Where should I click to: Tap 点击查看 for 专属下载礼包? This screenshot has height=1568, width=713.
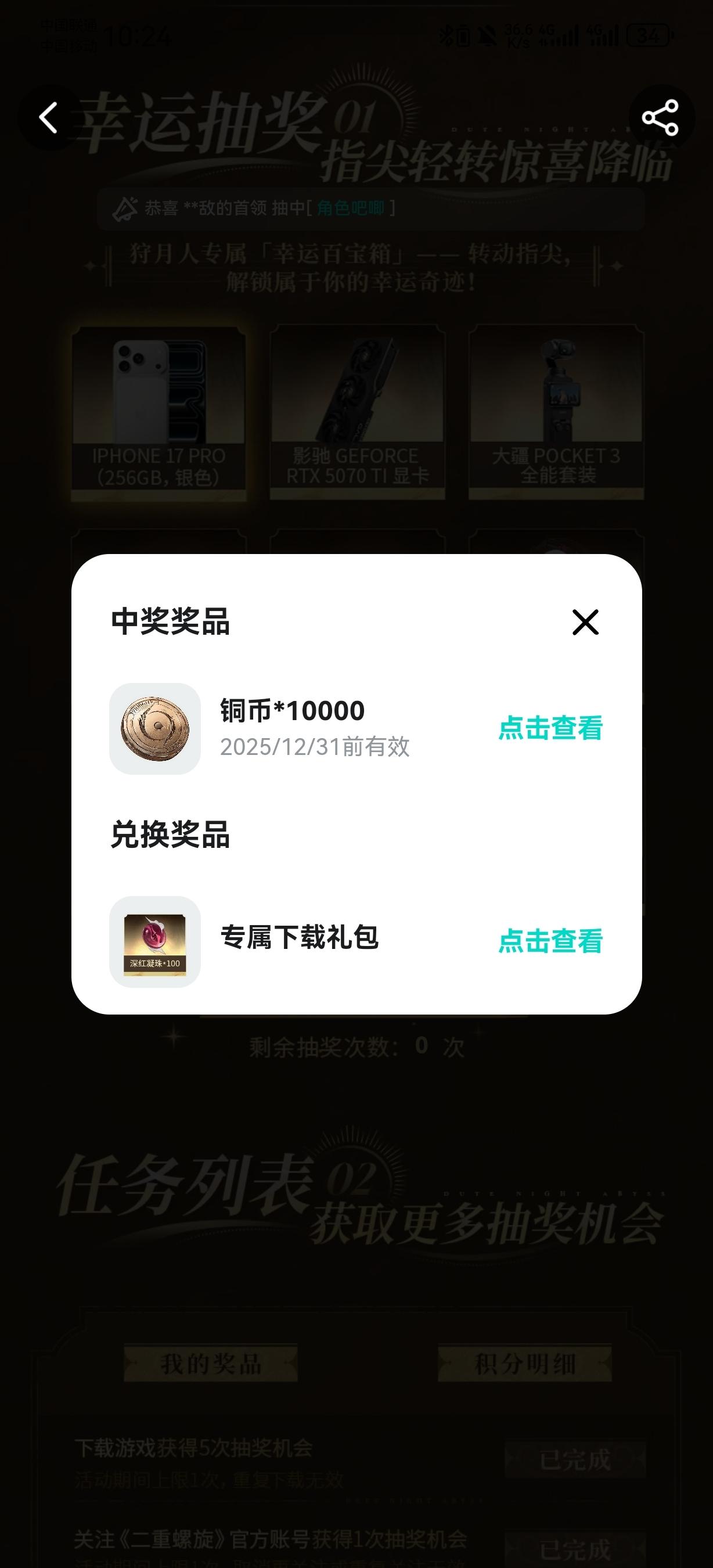(x=550, y=941)
